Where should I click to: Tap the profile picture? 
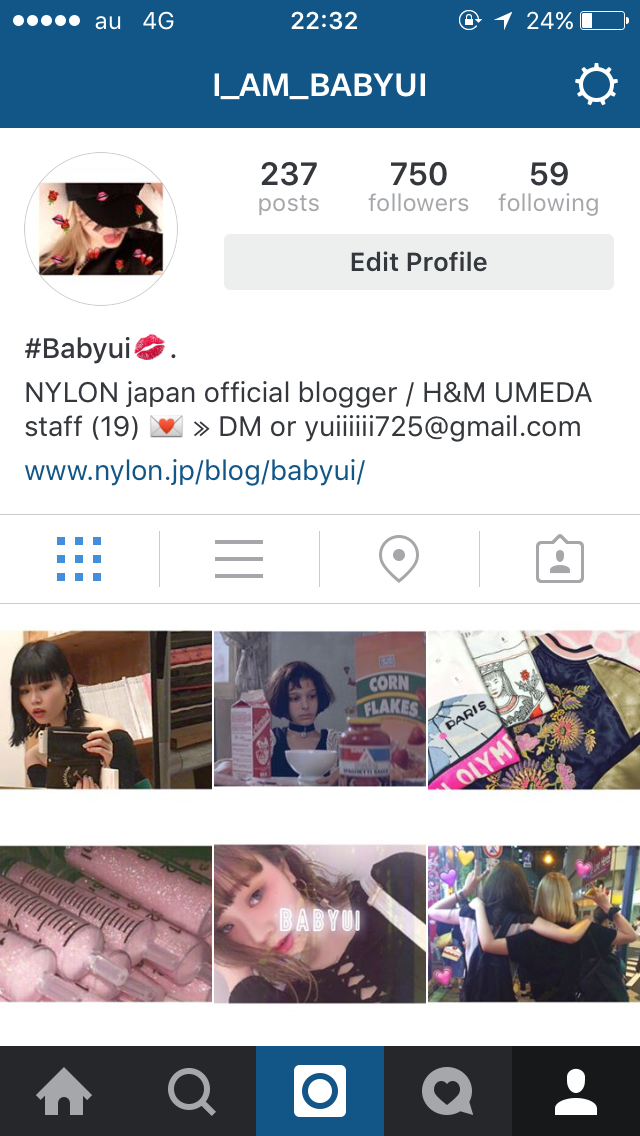(101, 229)
